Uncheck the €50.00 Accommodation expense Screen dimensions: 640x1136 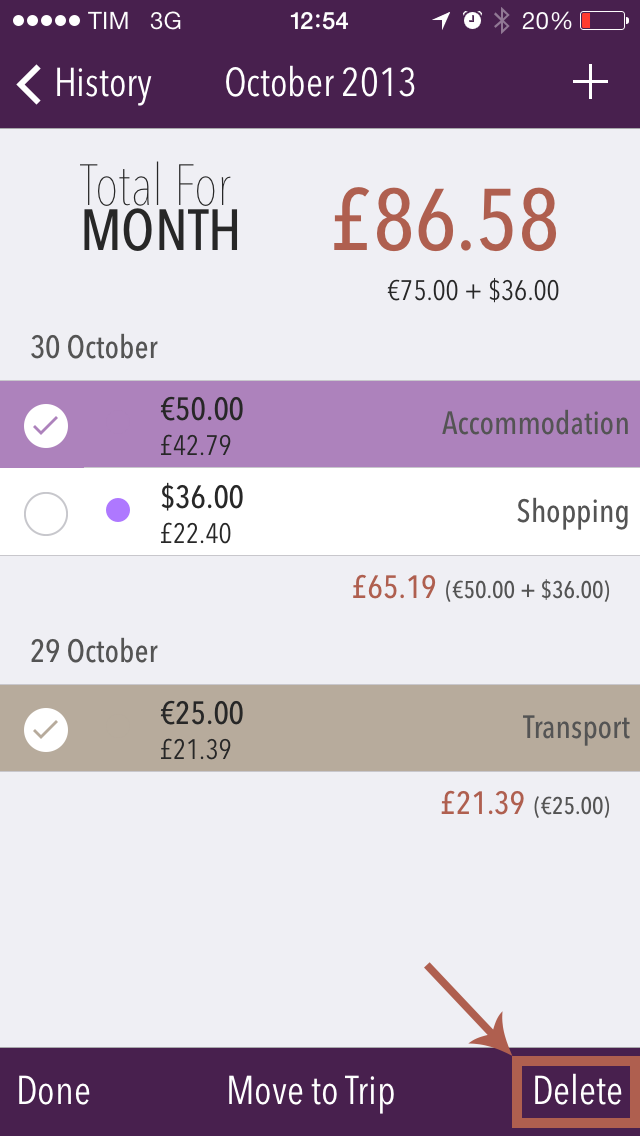coord(46,425)
